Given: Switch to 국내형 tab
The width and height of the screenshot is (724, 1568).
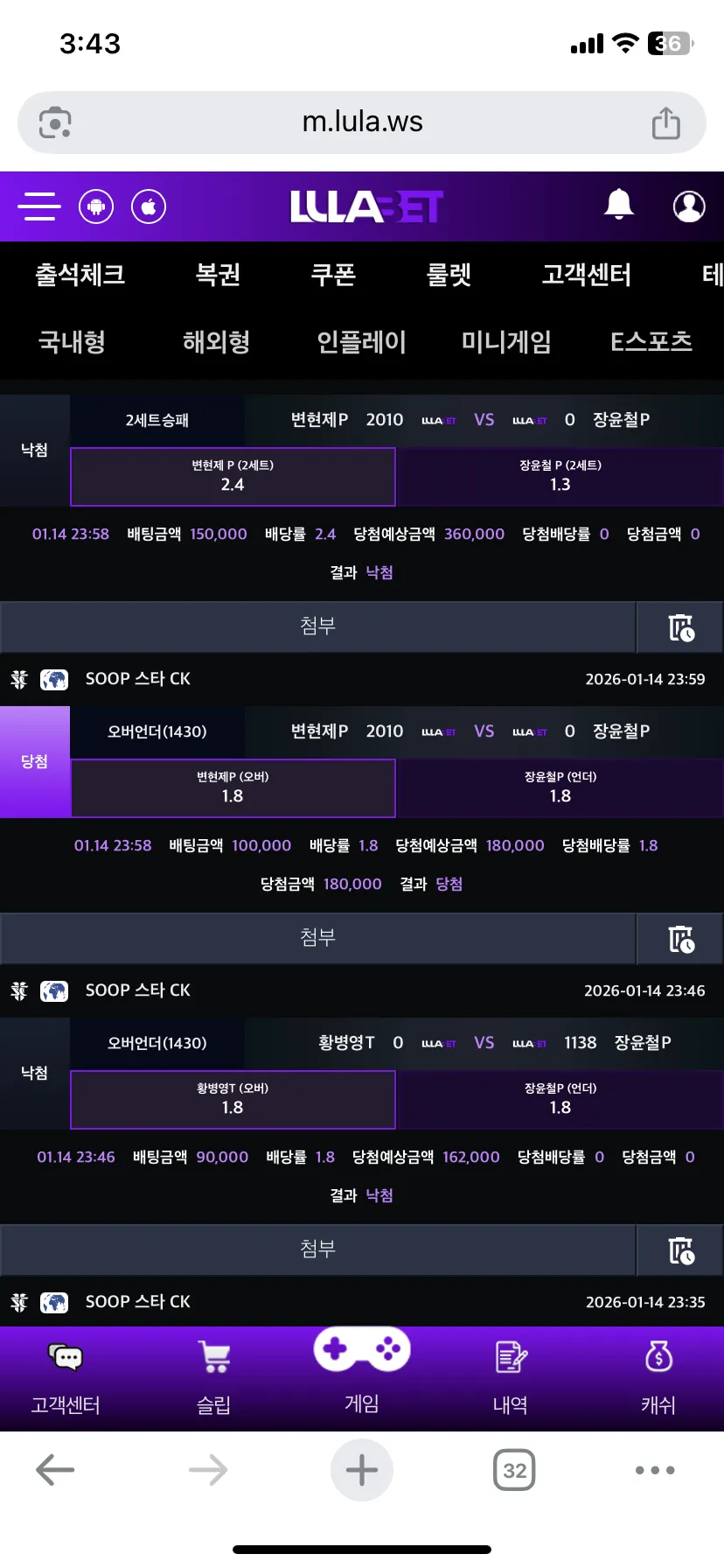Looking at the screenshot, I should click(x=73, y=341).
